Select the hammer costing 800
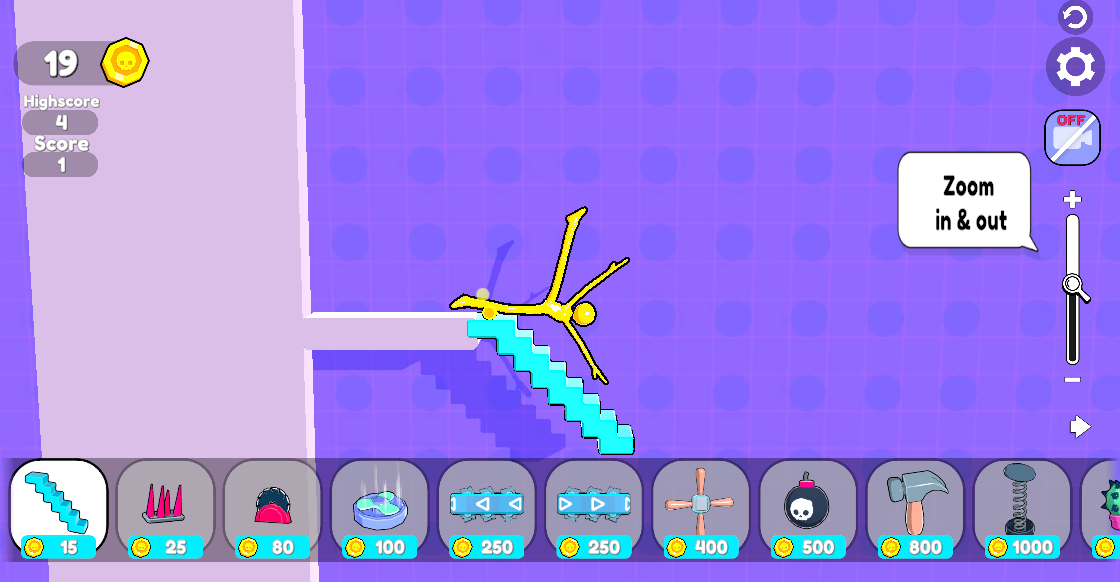Screen dimensions: 1120x582 point(915,509)
